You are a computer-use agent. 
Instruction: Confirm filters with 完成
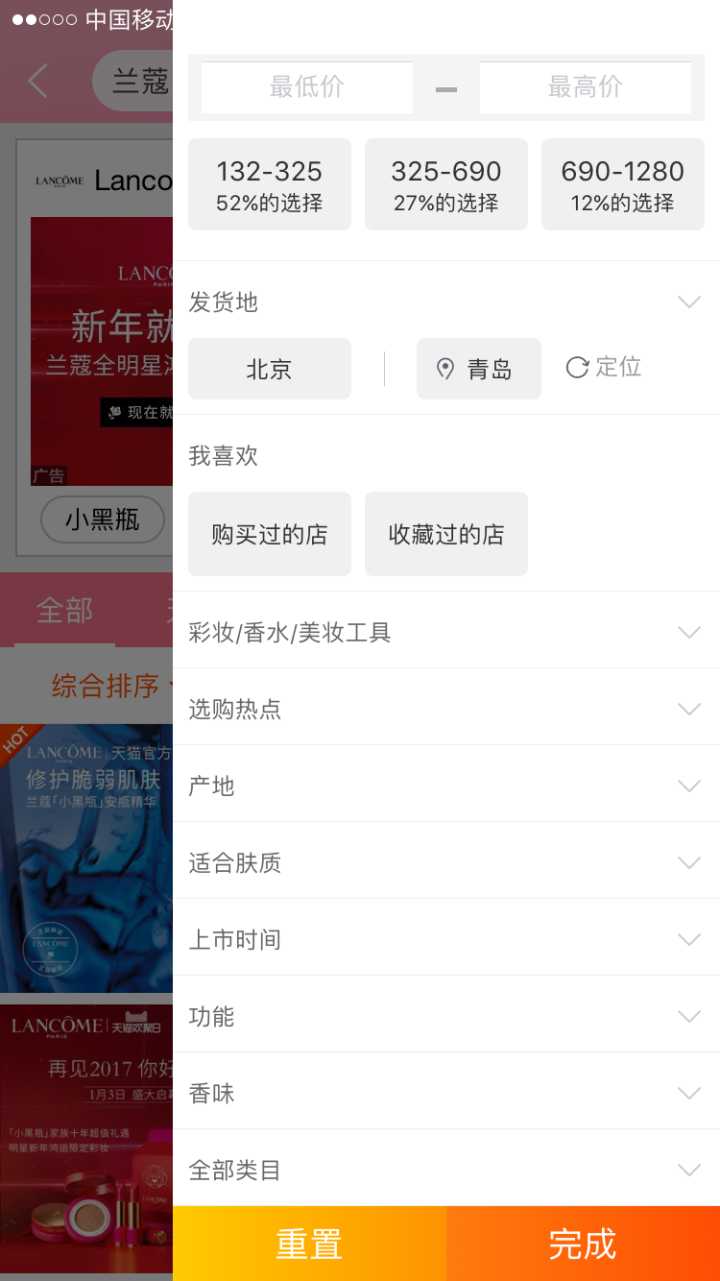tap(583, 1244)
